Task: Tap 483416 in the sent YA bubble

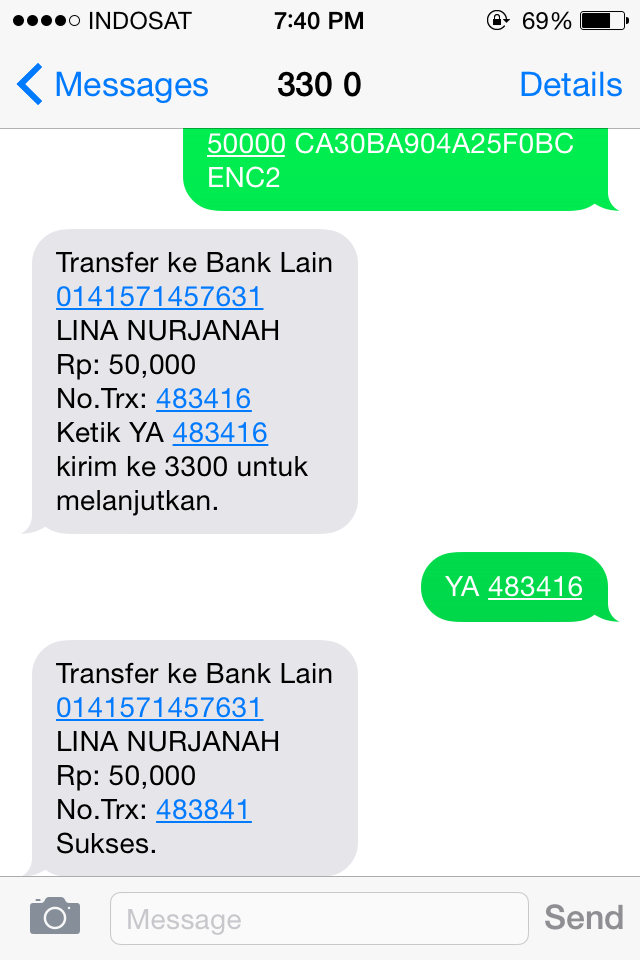Action: 535,587
